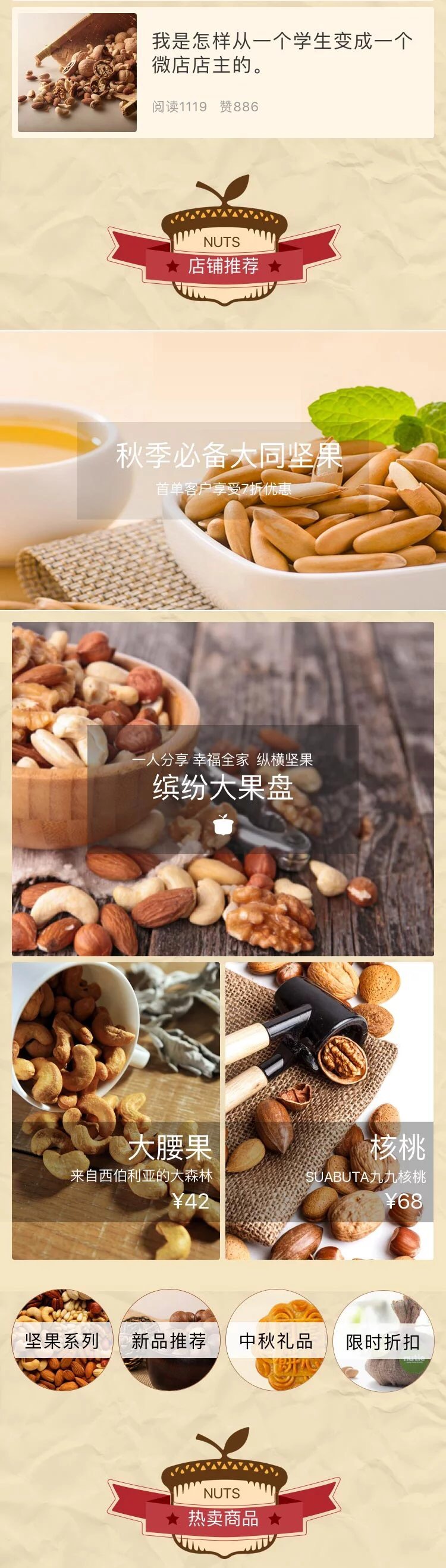The image size is (446, 1568).
Task: Open the 缤纷大果盘 promotion card
Action: (222, 788)
